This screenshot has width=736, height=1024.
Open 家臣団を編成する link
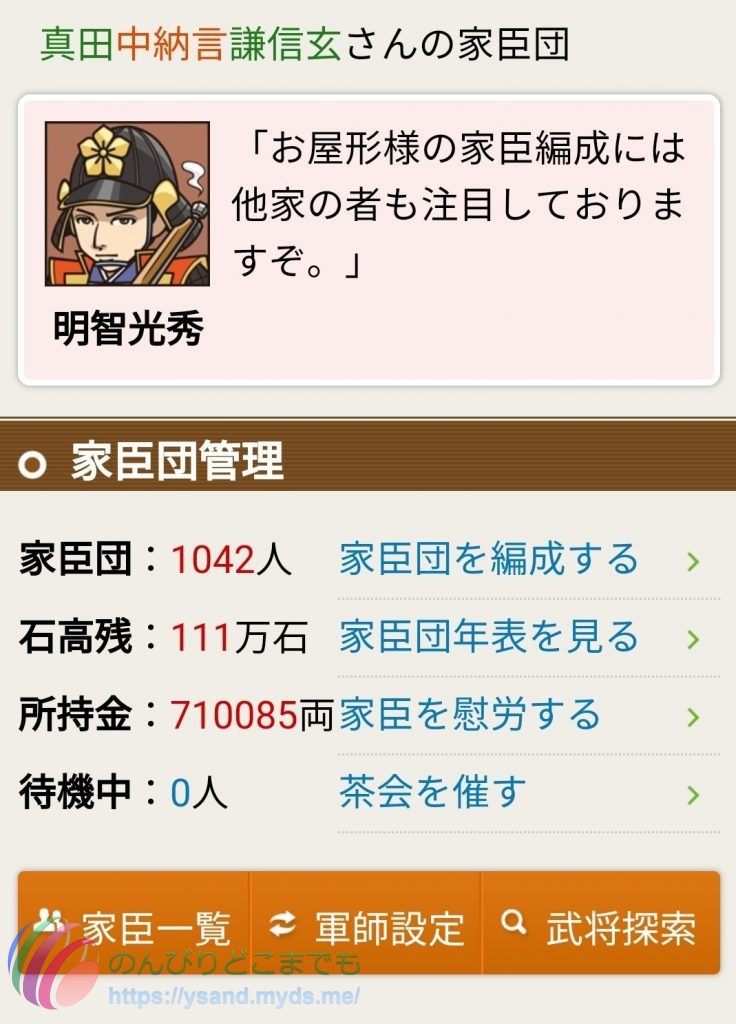tap(489, 559)
